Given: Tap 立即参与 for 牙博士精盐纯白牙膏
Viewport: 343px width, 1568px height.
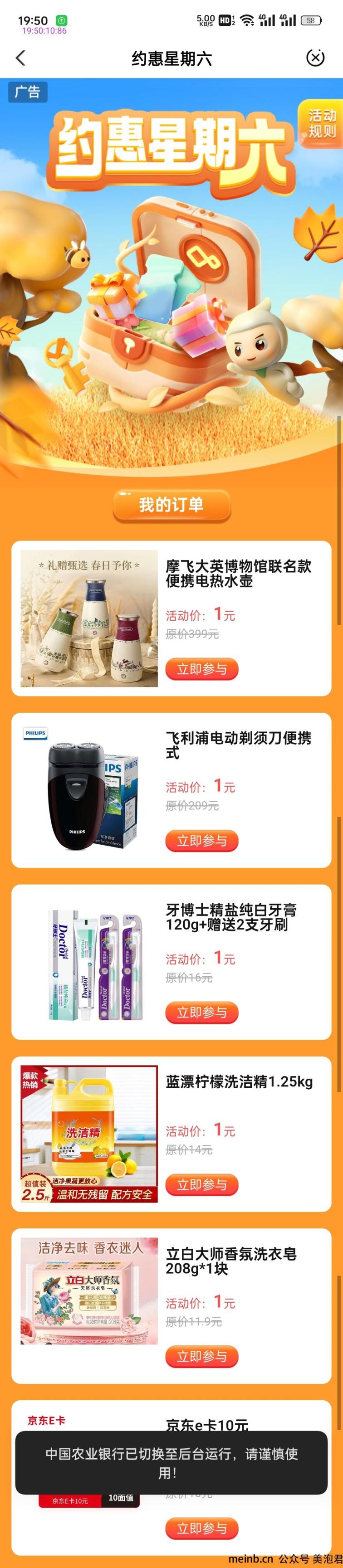Looking at the screenshot, I should [x=201, y=1012].
